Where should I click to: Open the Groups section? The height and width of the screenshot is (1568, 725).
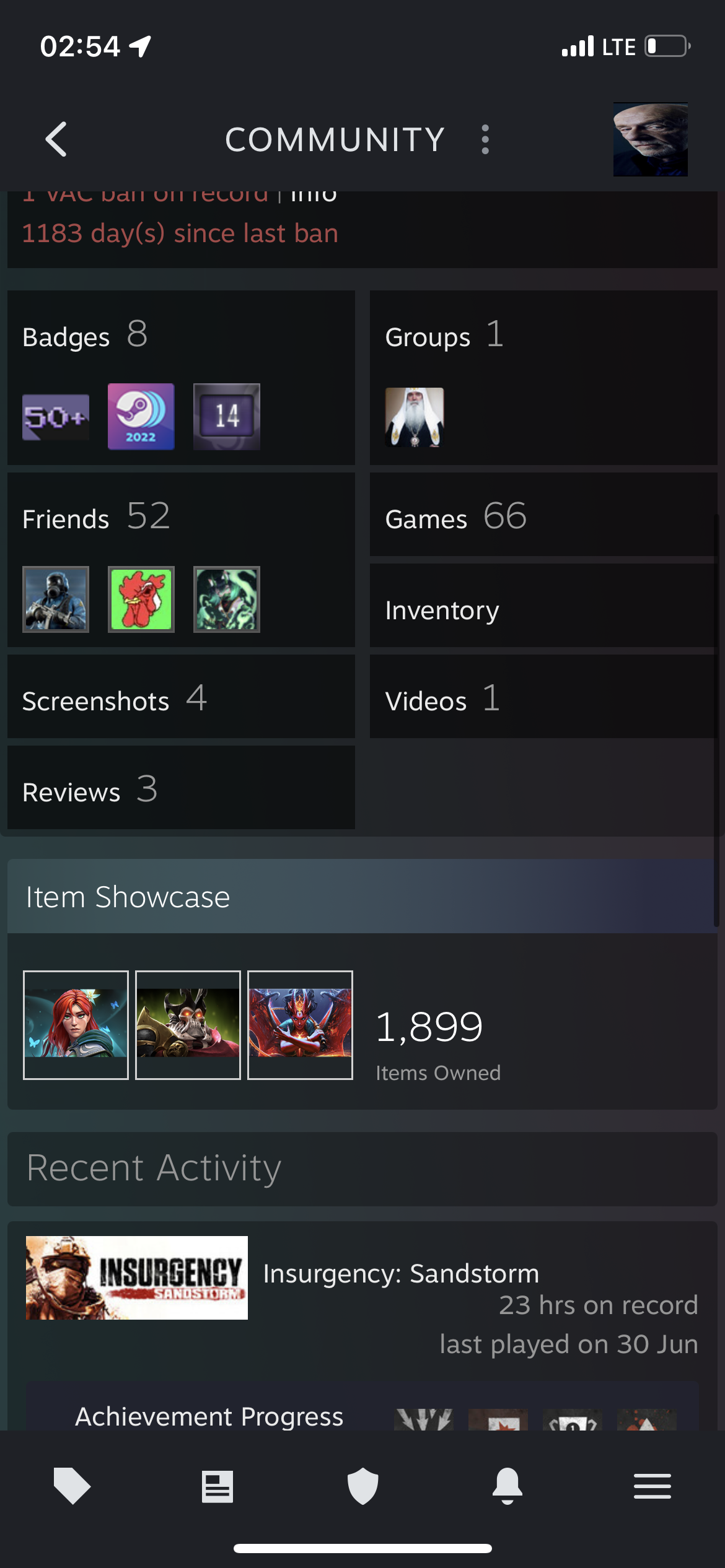point(428,338)
